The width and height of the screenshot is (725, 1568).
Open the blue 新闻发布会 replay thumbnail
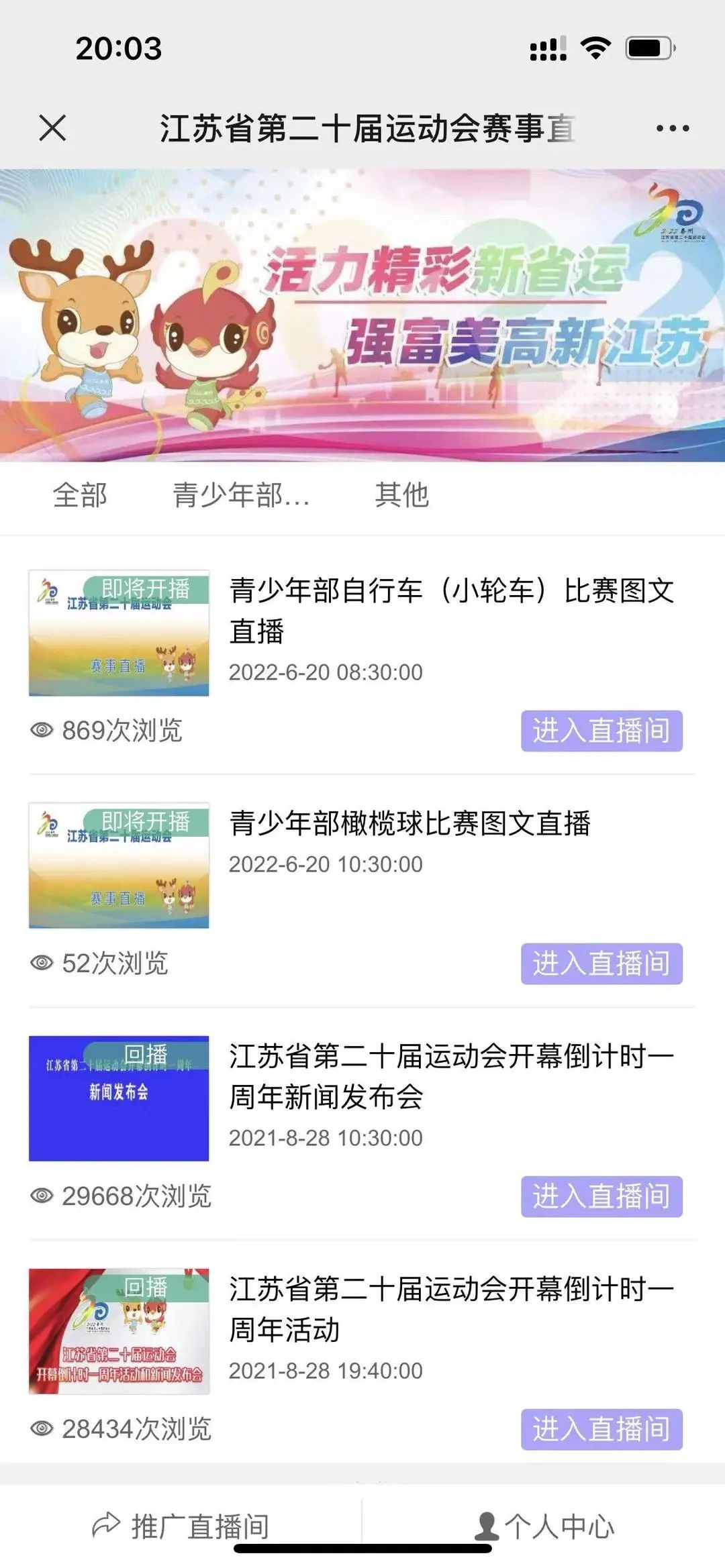point(119,1098)
